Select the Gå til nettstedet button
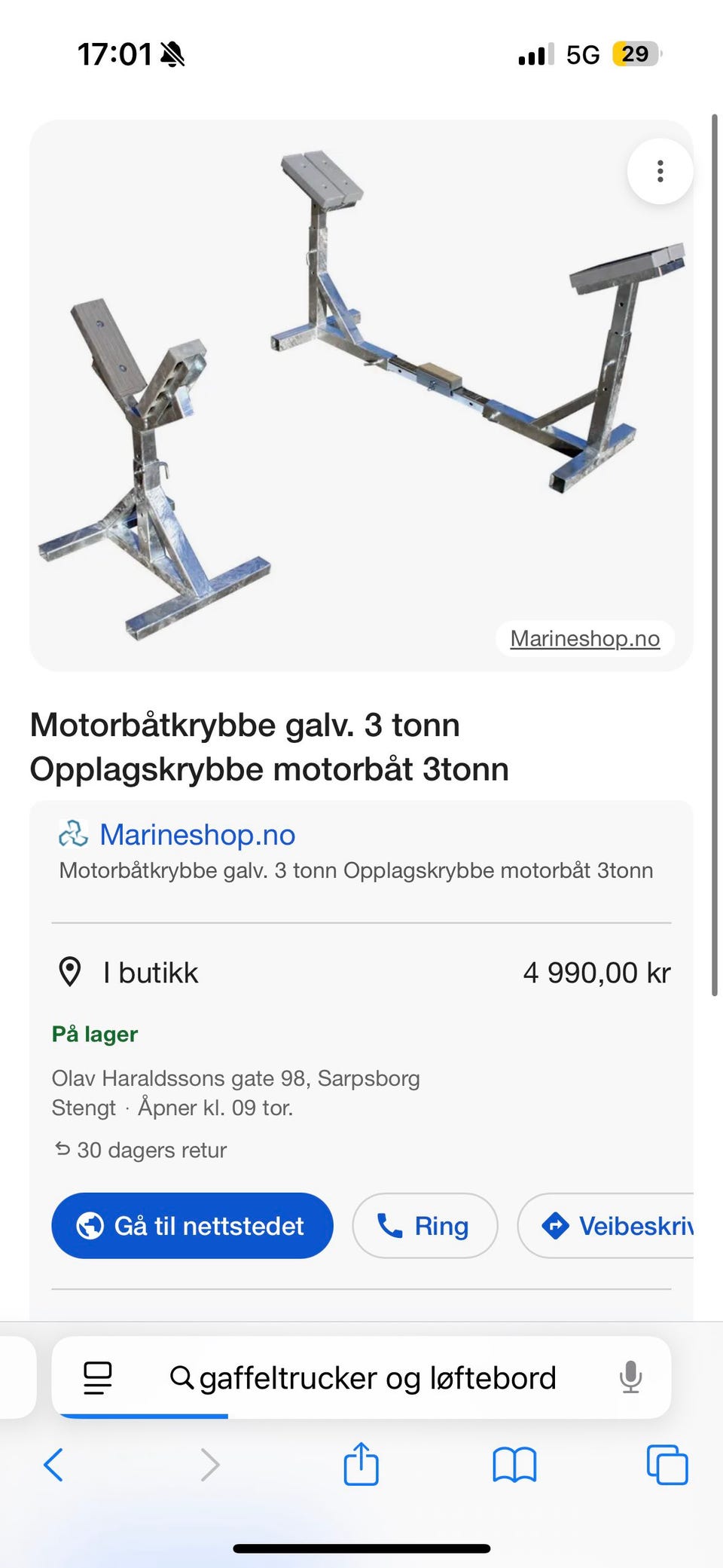The width and height of the screenshot is (723, 1568). point(191,1226)
